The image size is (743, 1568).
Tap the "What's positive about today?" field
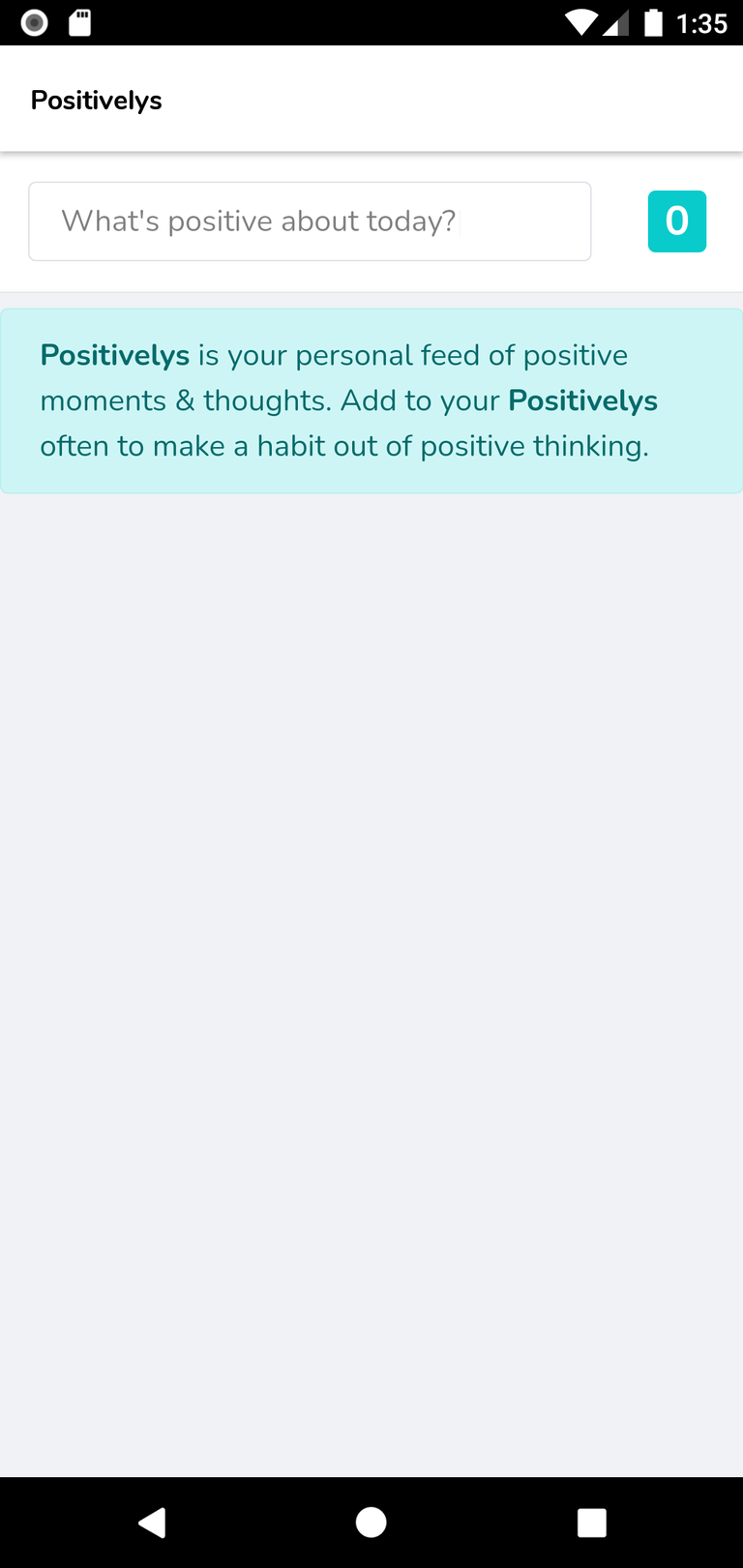point(310,222)
